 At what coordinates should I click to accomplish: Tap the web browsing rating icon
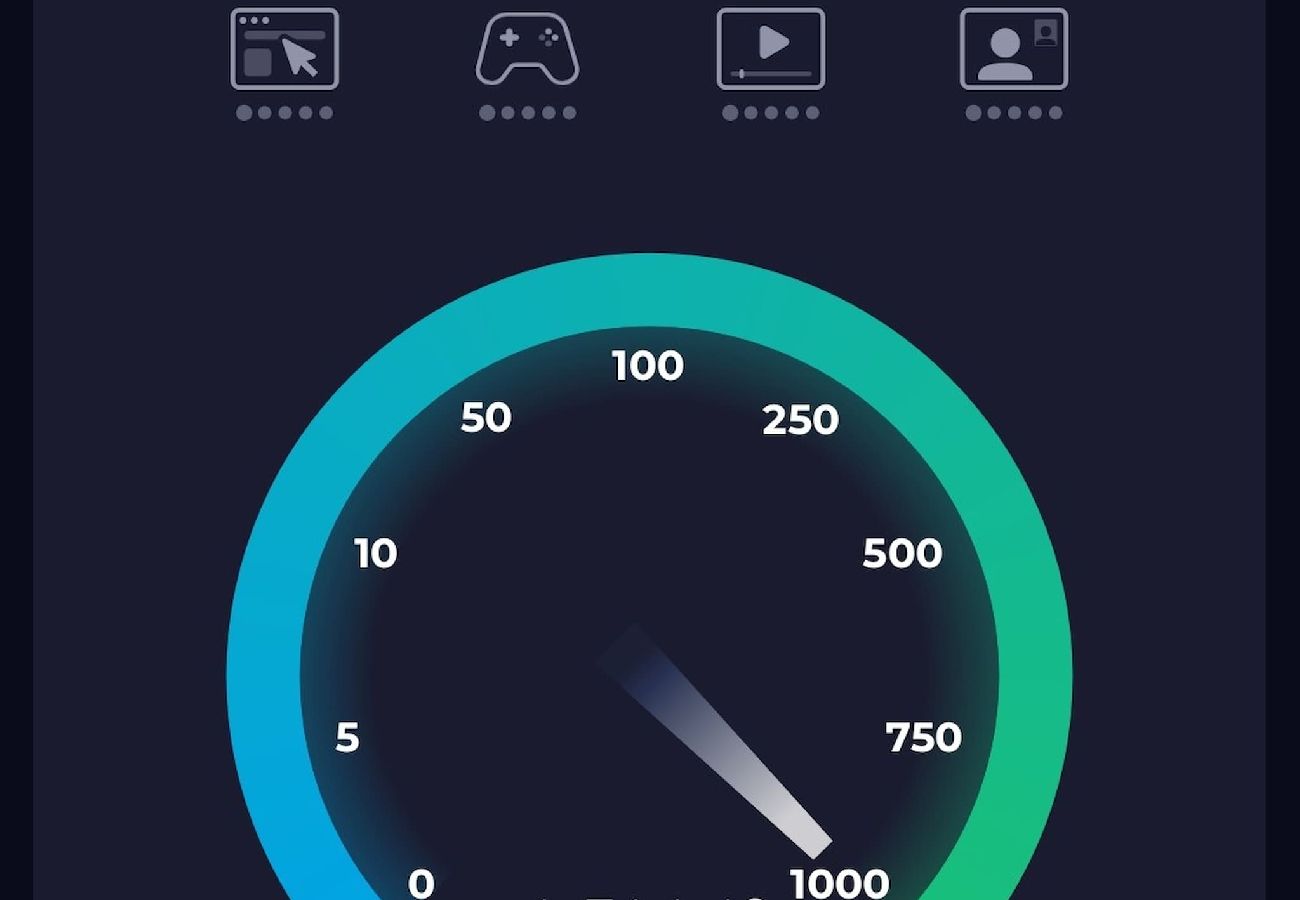285,49
